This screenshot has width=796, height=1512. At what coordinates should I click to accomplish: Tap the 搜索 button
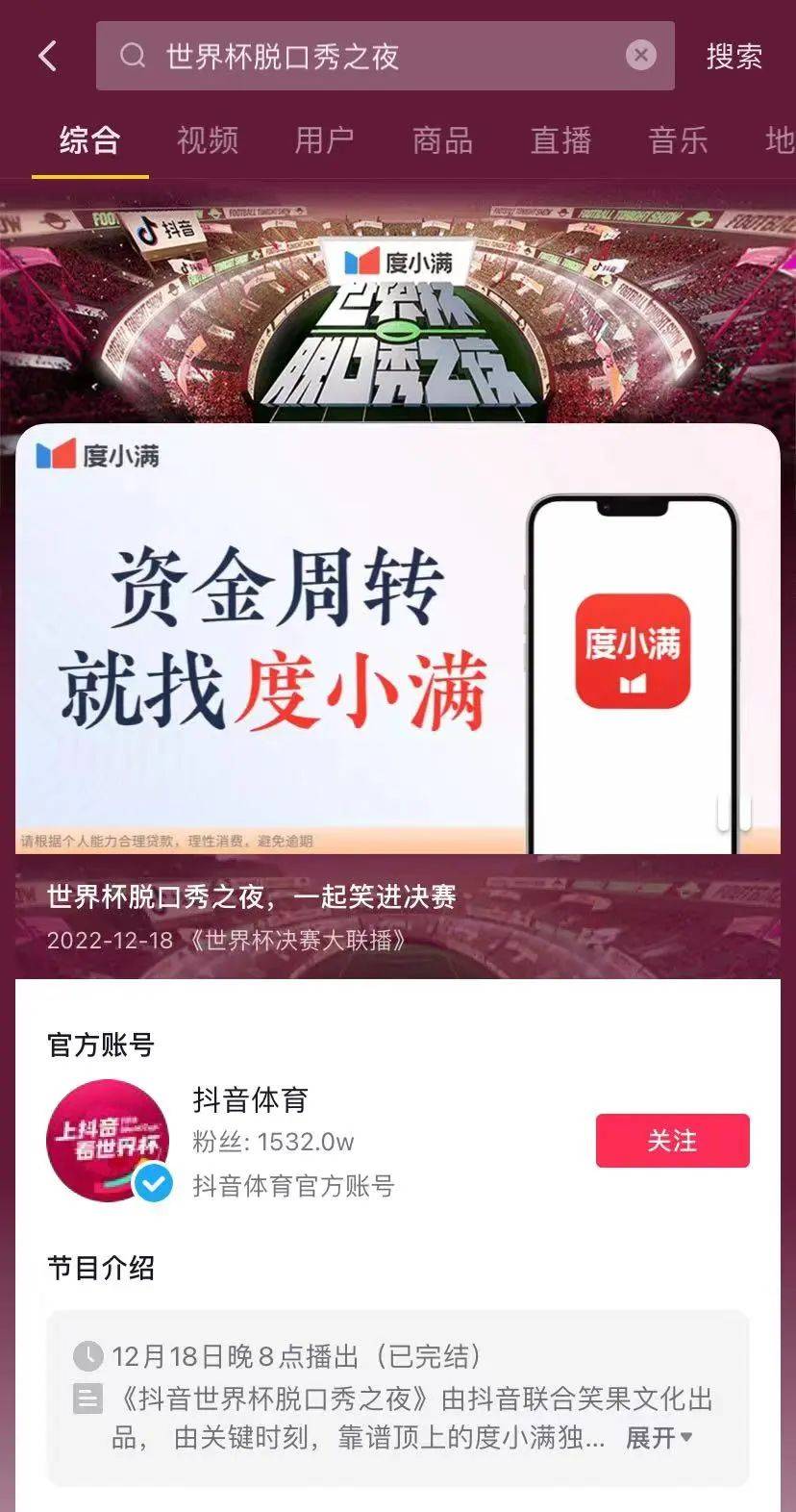(x=734, y=56)
